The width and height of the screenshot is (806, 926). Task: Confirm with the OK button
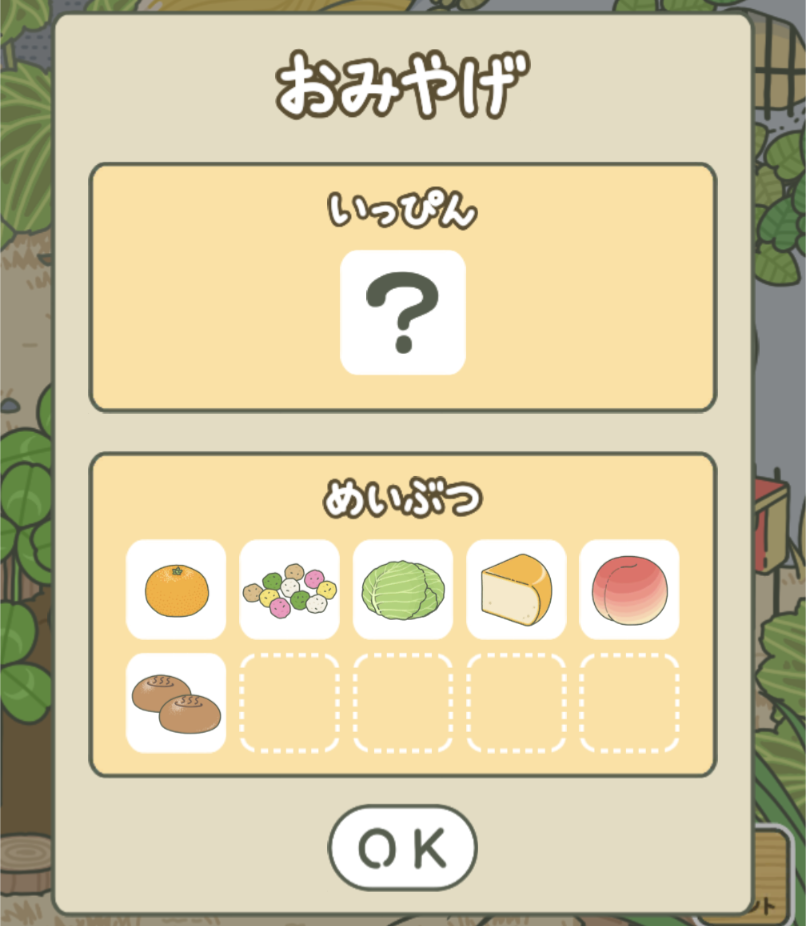pyautogui.click(x=402, y=848)
